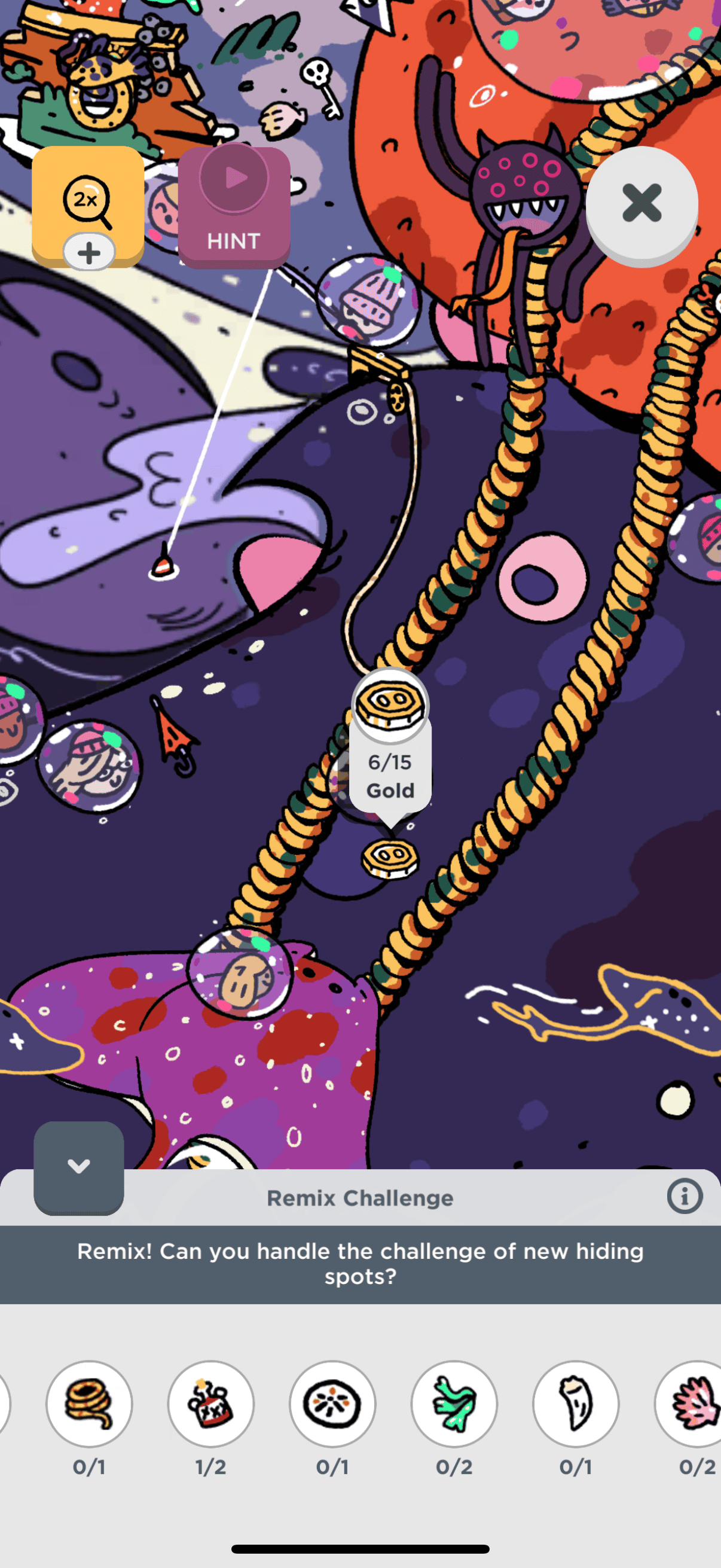721x1568 pixels.
Task: Collapse the Remix Challenge panel
Action: [78, 1167]
